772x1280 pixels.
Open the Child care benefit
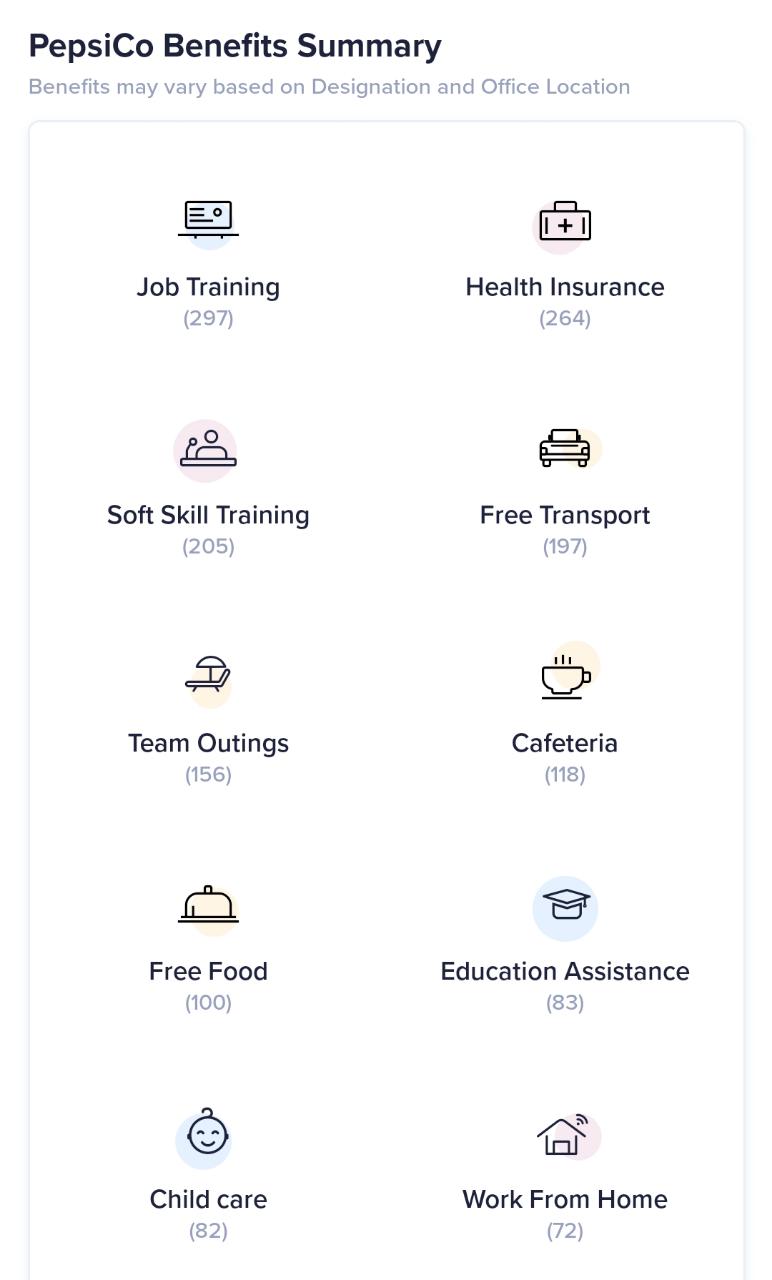pos(208,1175)
